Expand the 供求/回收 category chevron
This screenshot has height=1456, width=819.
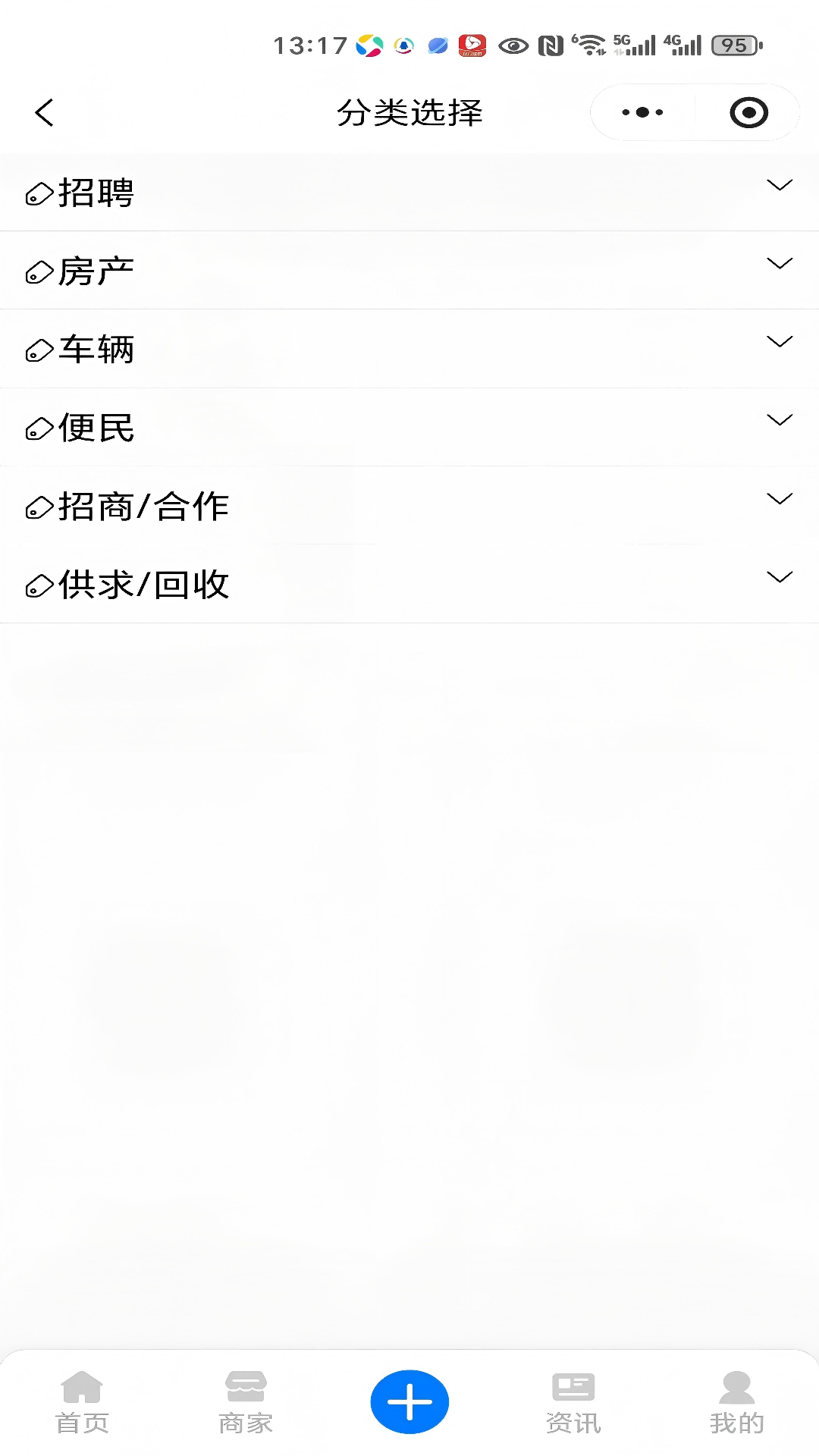pyautogui.click(x=780, y=576)
